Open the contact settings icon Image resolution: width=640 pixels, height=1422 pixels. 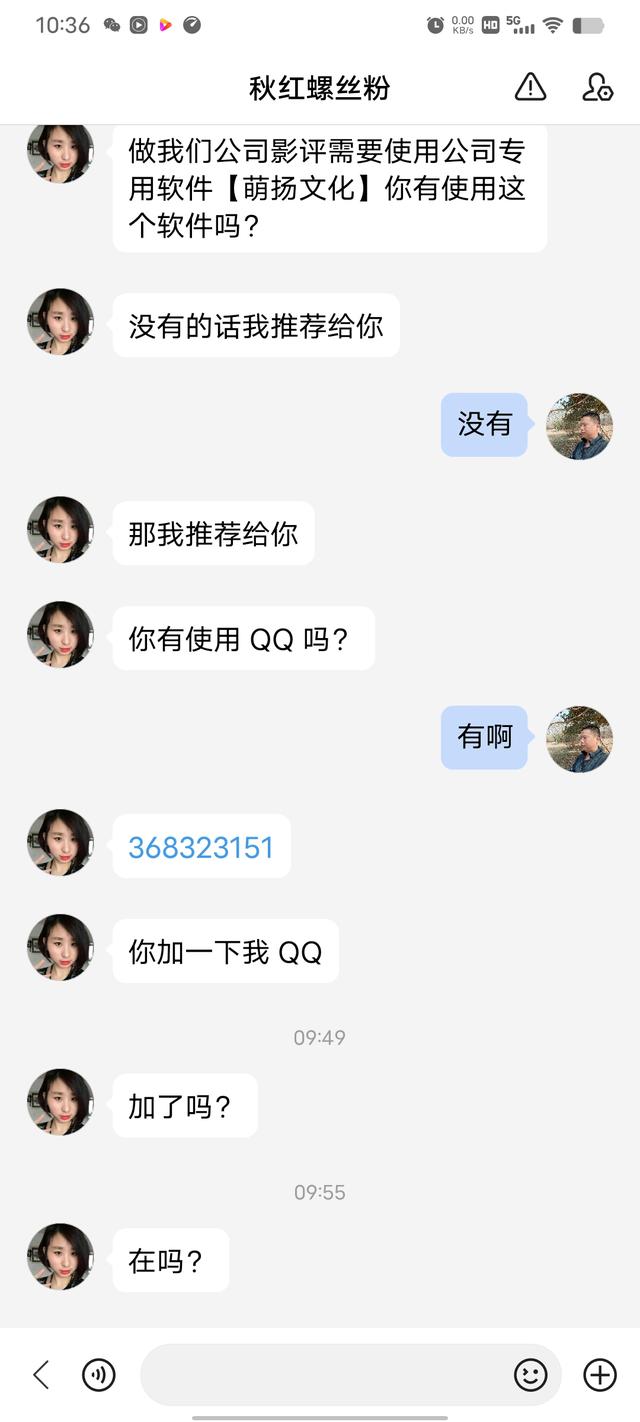point(597,87)
